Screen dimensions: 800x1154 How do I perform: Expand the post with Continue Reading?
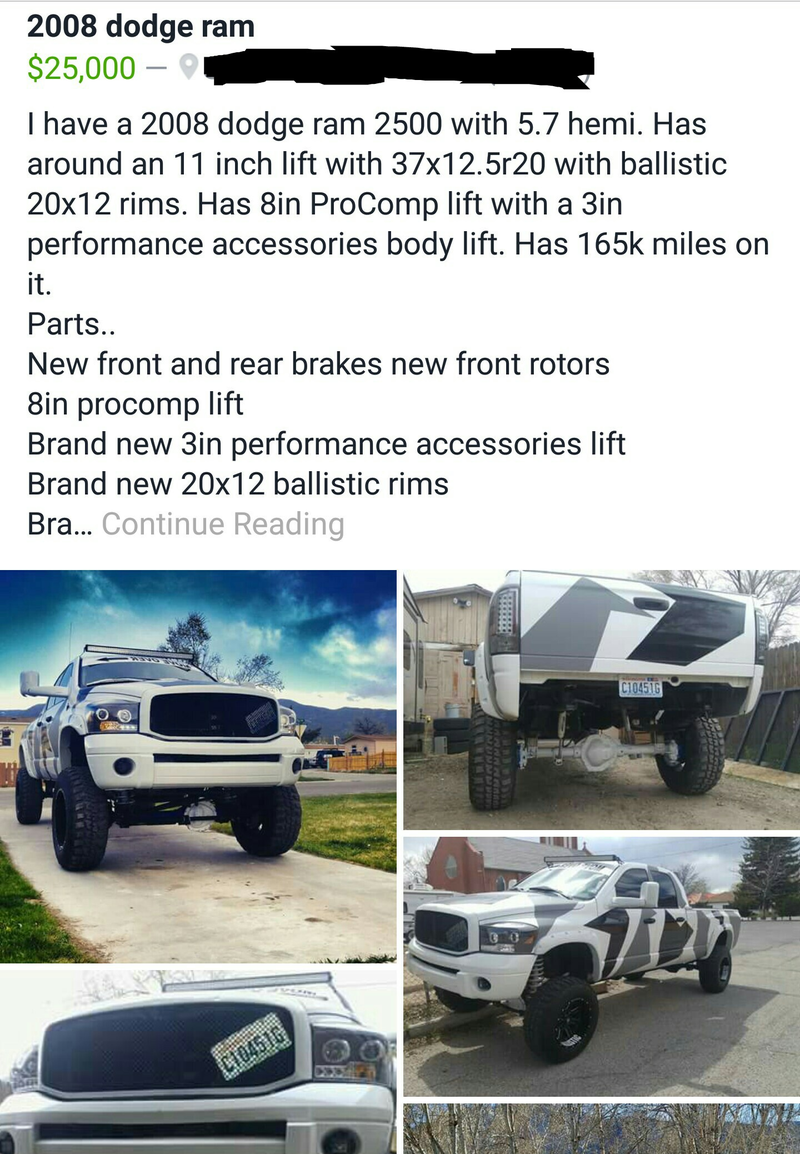(223, 524)
